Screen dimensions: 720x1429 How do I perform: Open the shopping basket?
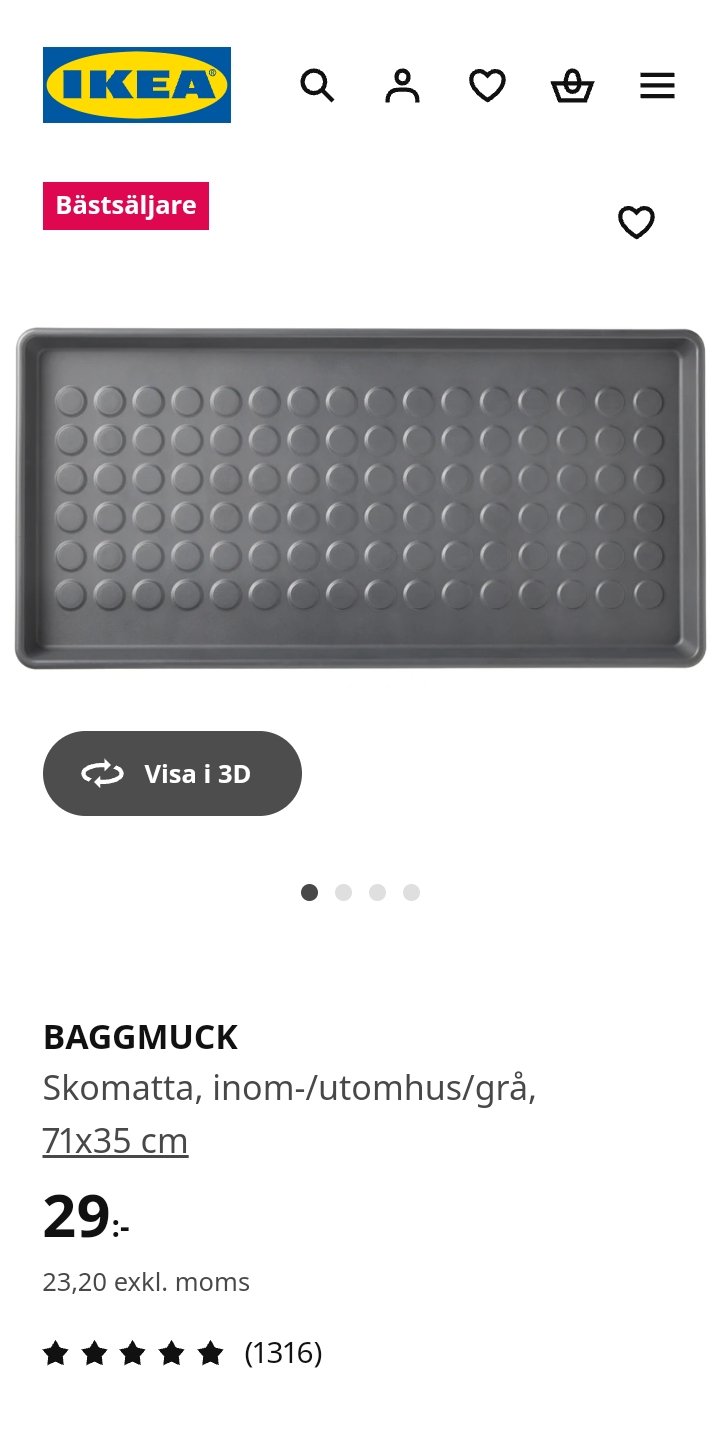572,86
